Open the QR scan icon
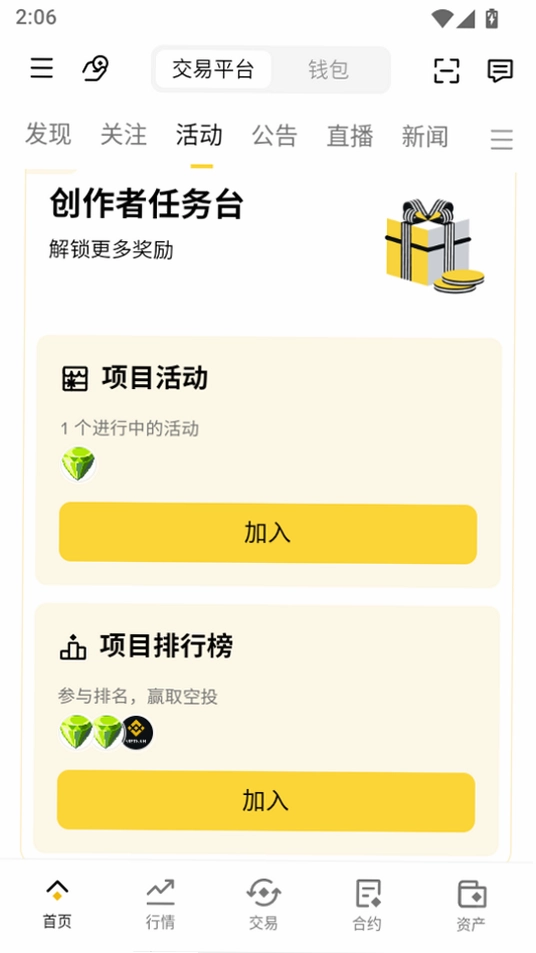Viewport: 536px width, 953px height. 447,71
